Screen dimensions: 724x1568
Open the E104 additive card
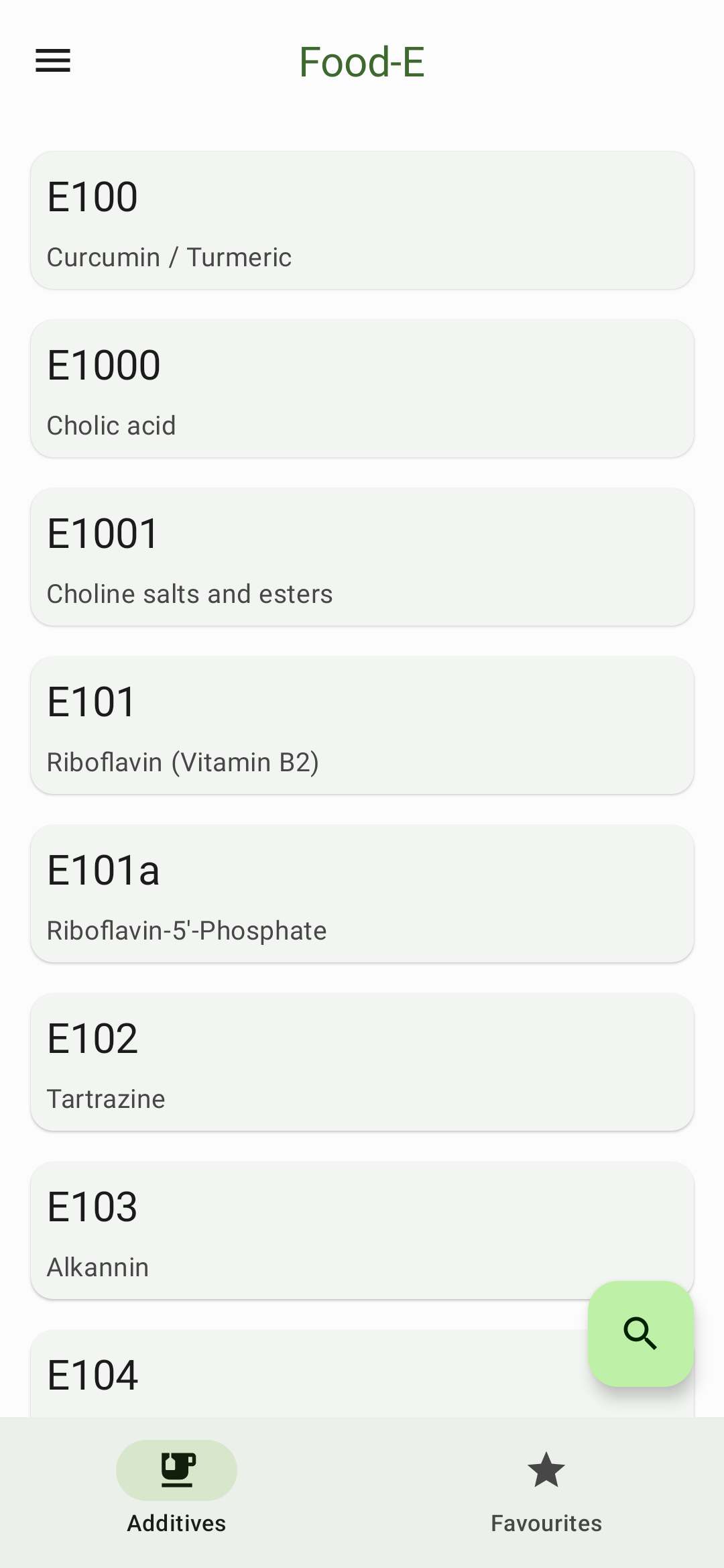(x=308, y=1374)
